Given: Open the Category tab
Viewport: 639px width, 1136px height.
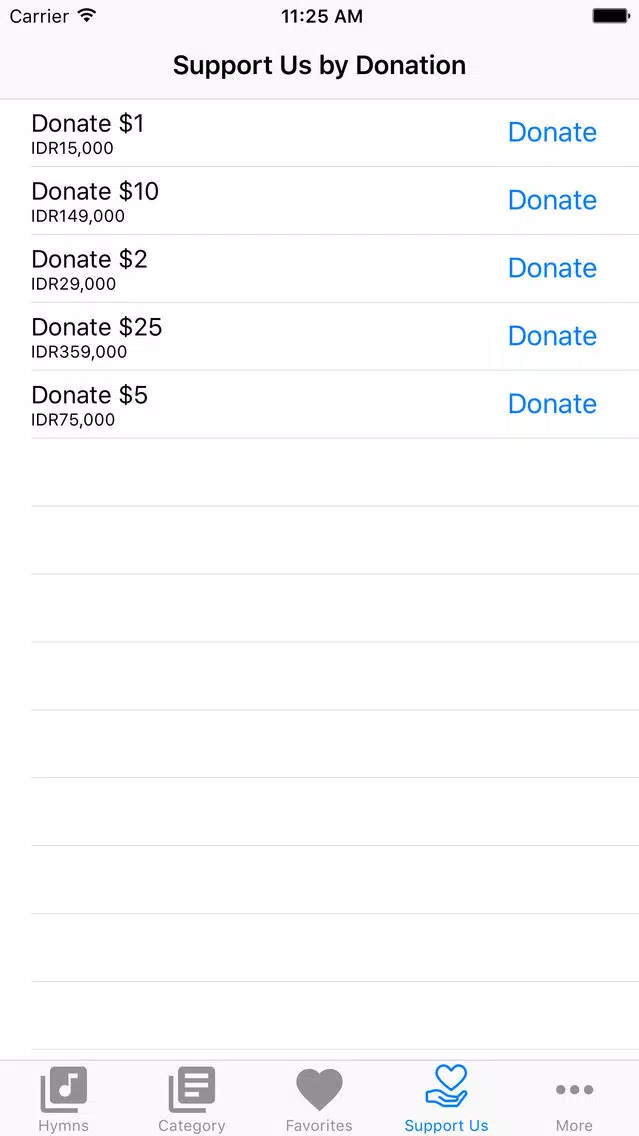Looking at the screenshot, I should point(192,1098).
